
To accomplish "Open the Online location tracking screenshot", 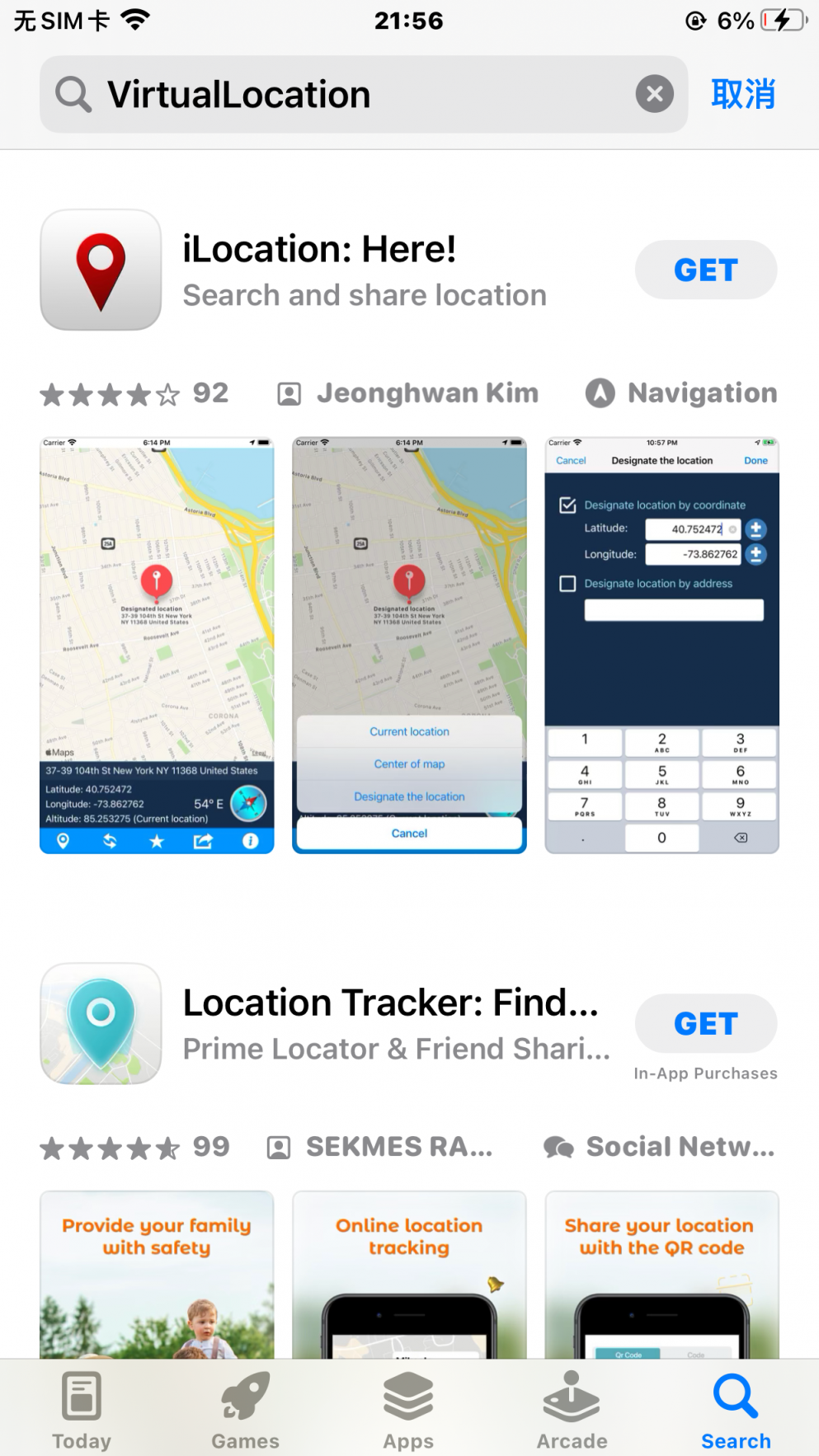I will pyautogui.click(x=409, y=1273).
